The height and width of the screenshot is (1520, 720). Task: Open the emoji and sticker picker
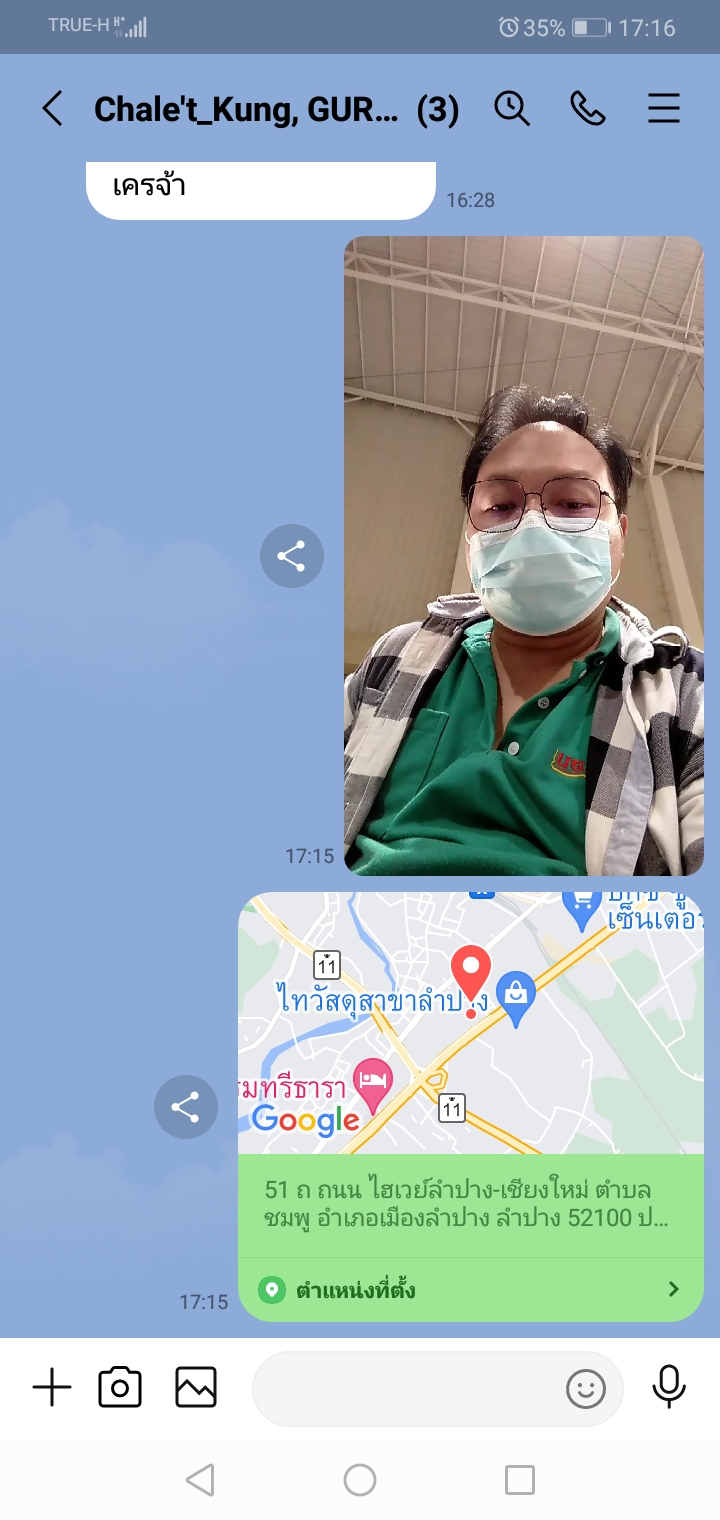[x=586, y=1388]
